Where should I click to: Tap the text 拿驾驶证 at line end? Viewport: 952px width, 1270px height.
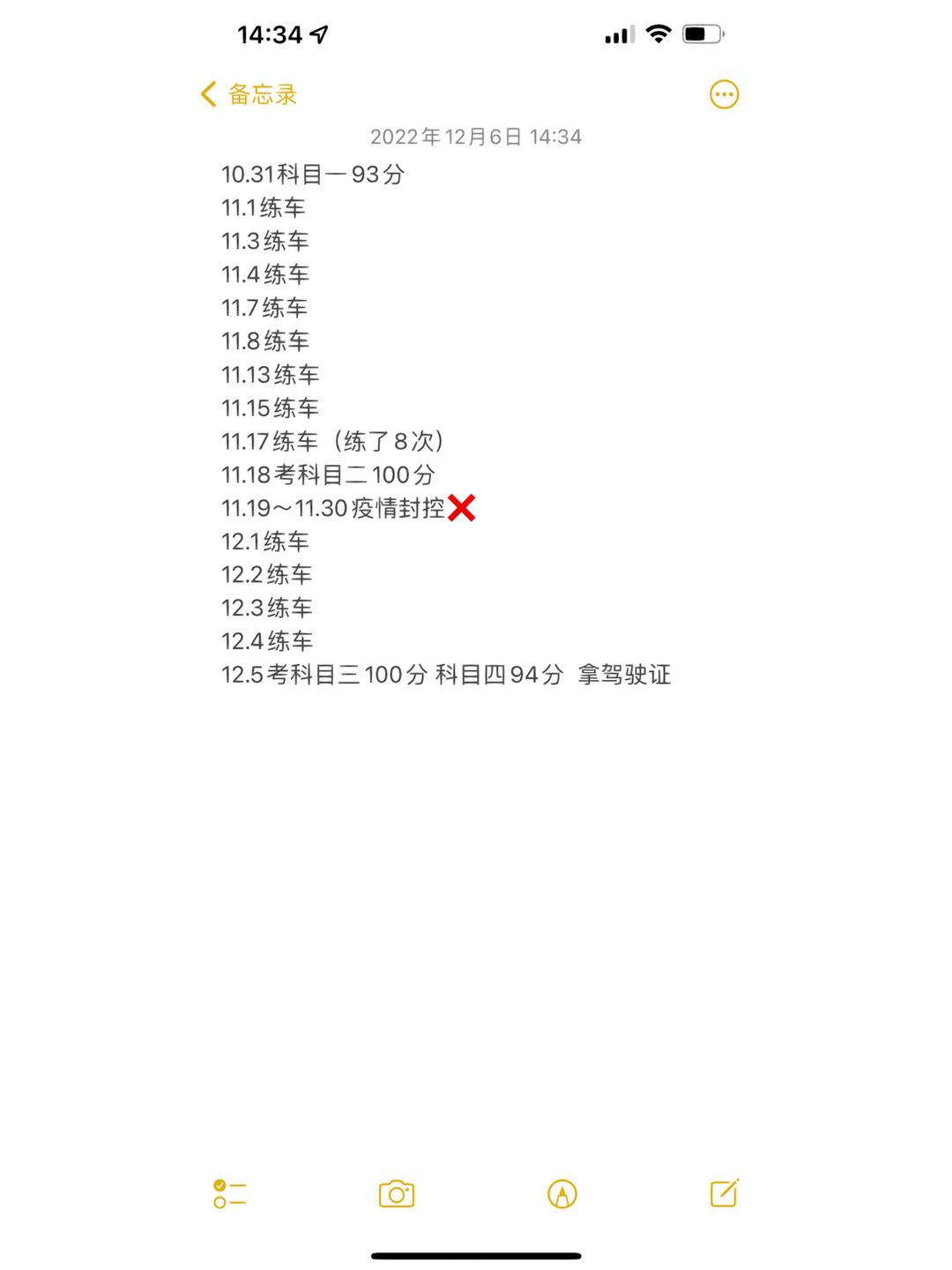(628, 676)
